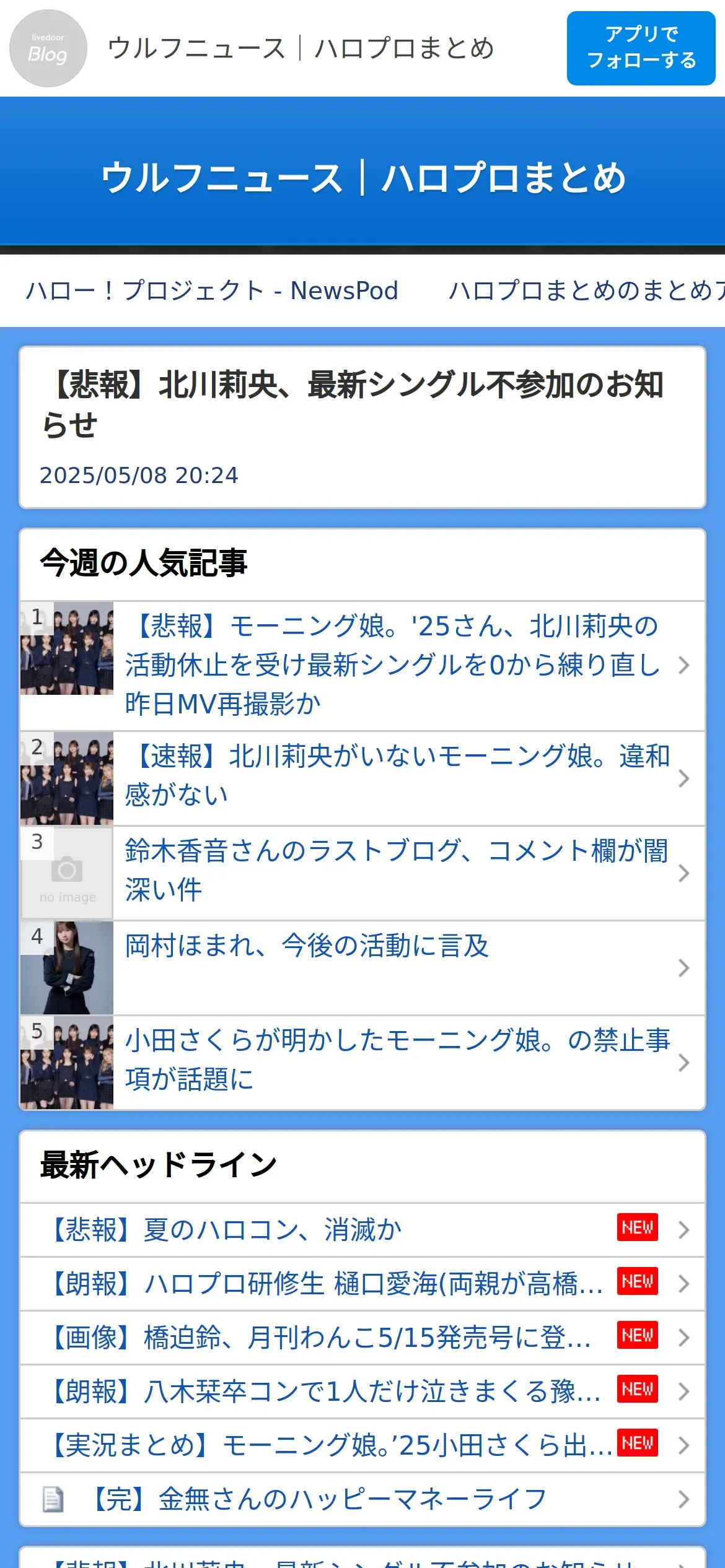Open headline 八木栞卒コンで1人だけ泣きまくる
The height and width of the screenshot is (1568, 725).
[326, 1392]
